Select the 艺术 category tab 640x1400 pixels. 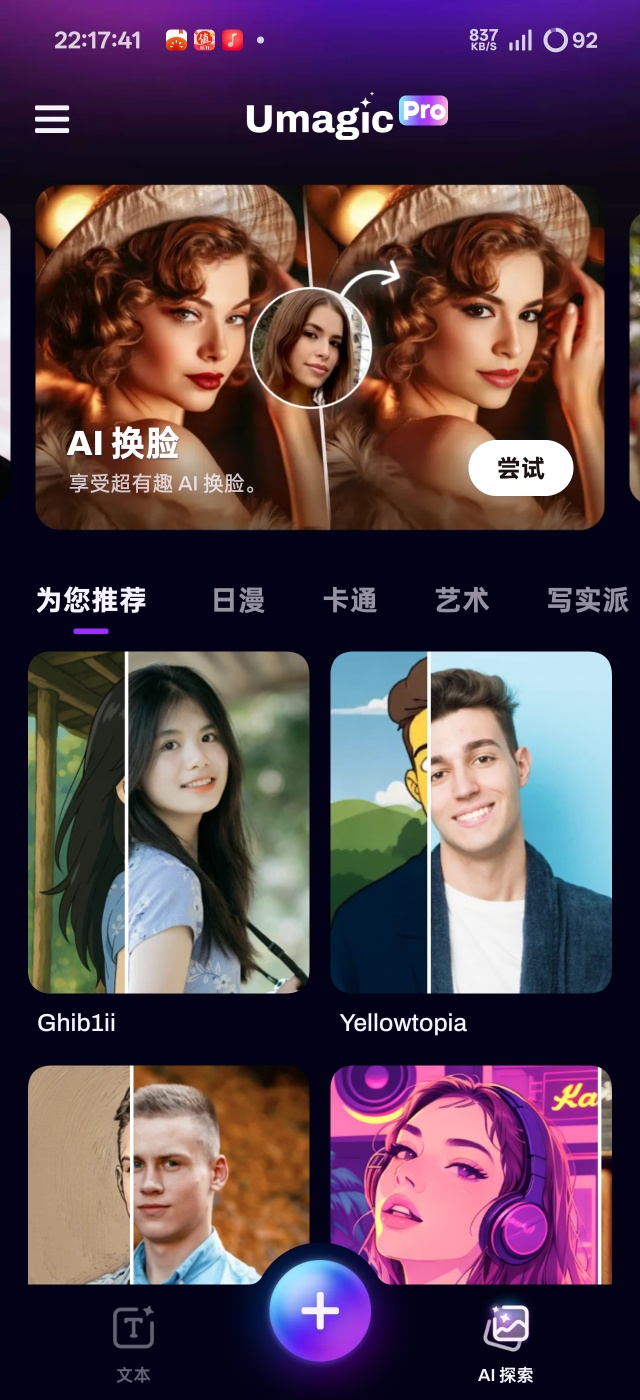pyautogui.click(x=462, y=600)
